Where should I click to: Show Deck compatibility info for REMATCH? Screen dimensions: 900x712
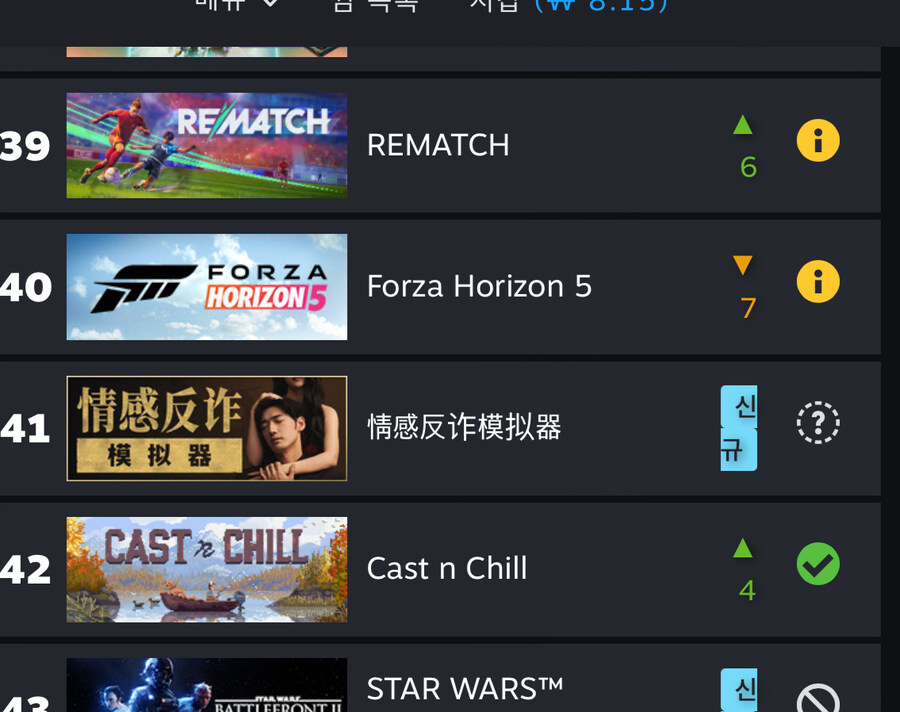(x=817, y=142)
